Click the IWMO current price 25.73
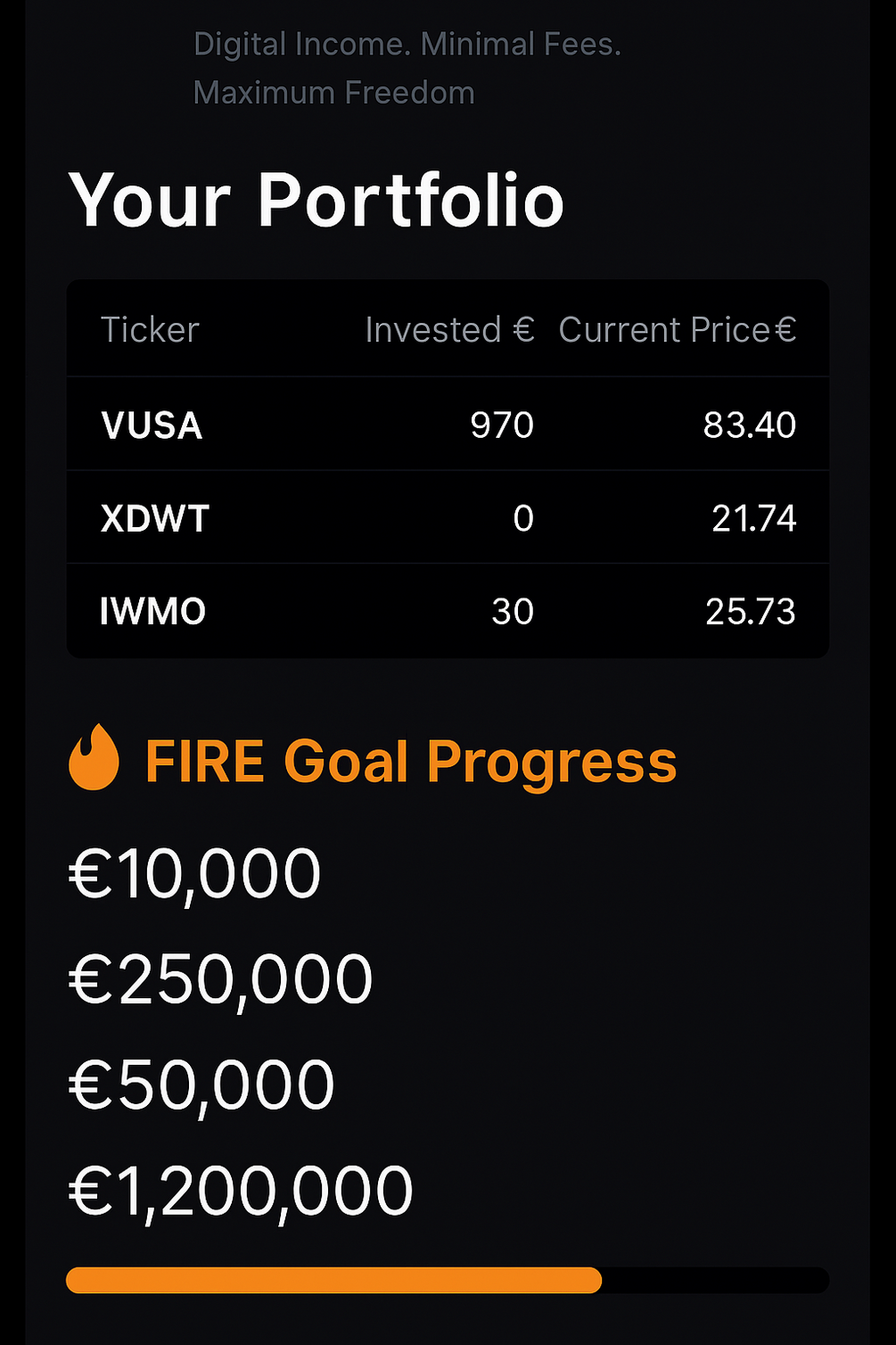The width and height of the screenshot is (896, 1345). click(x=751, y=611)
